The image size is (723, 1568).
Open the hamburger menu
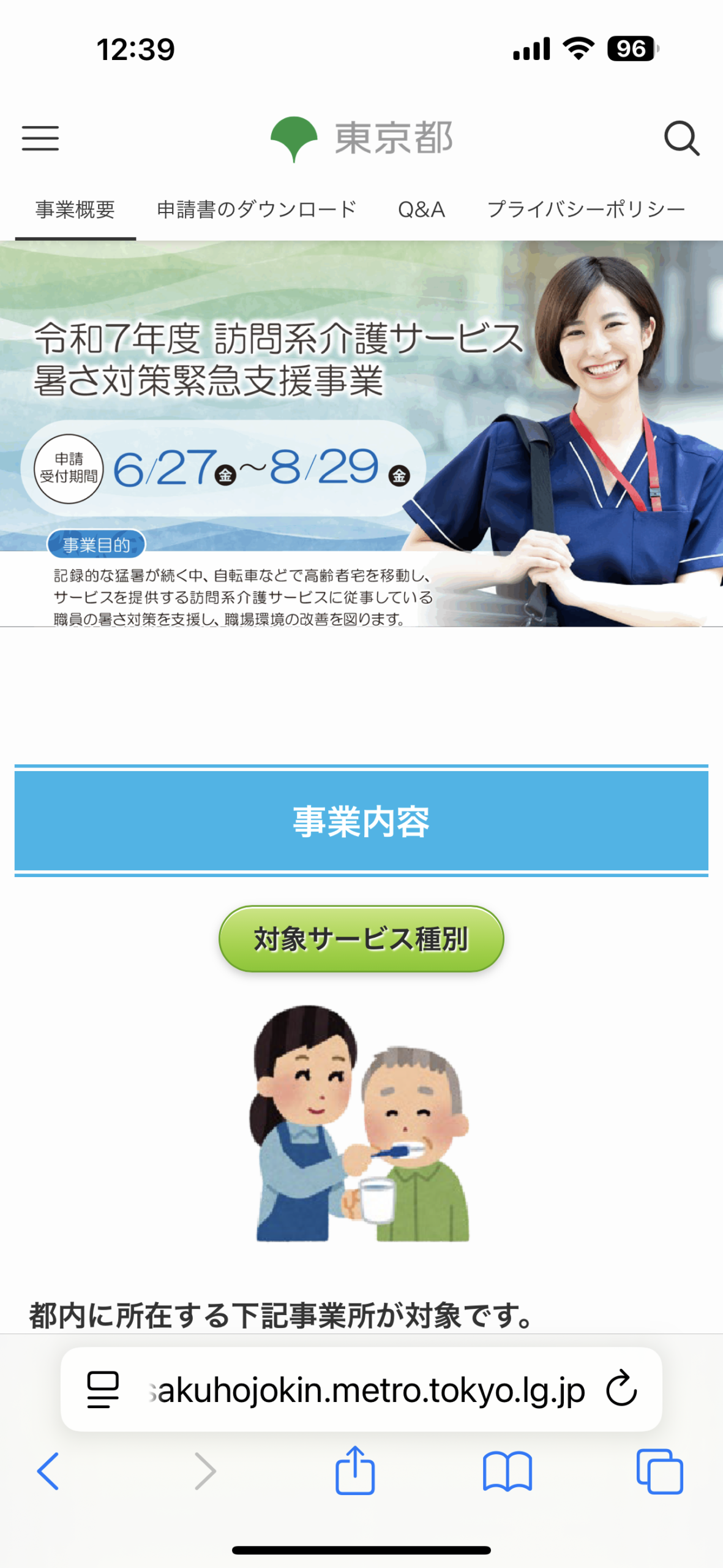coord(40,138)
